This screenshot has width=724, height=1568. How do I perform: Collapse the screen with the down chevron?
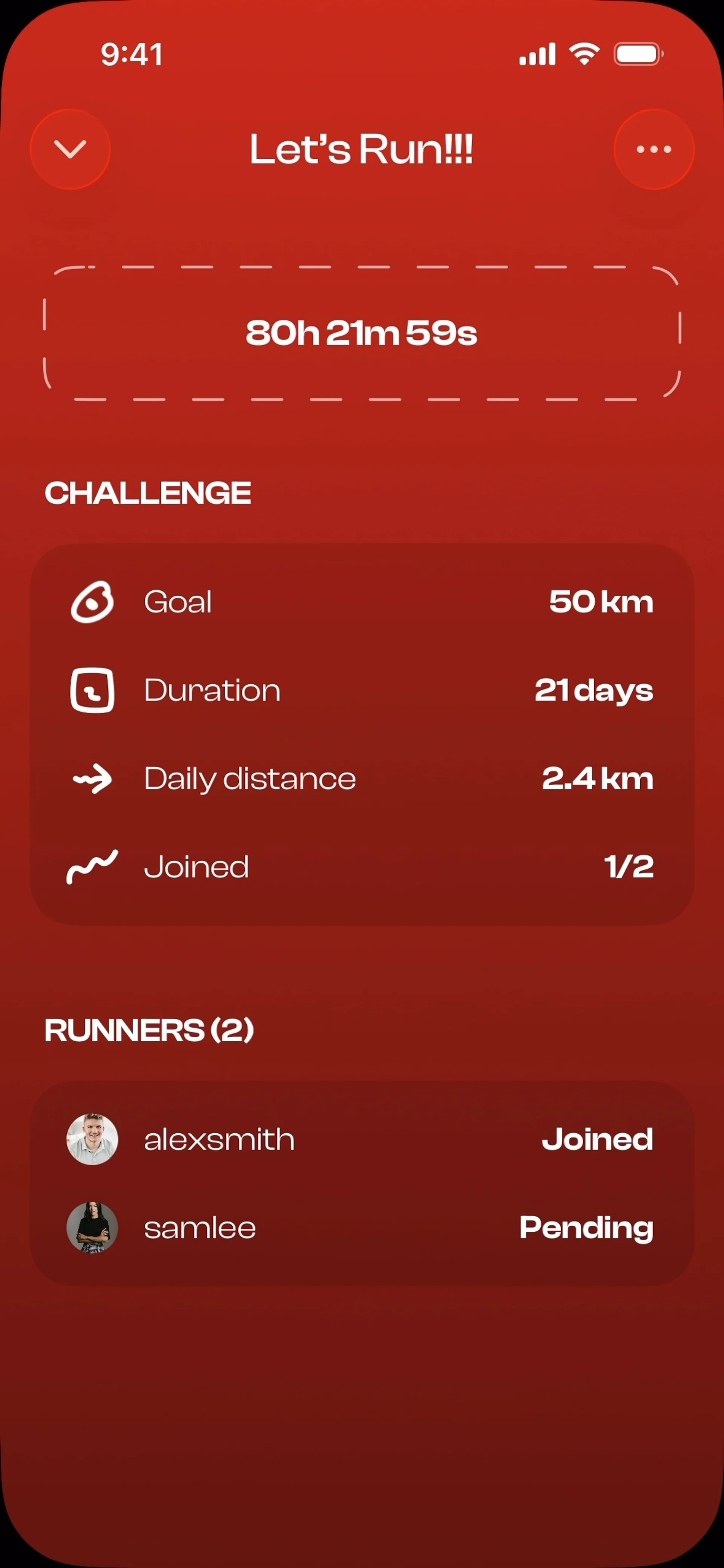click(70, 149)
